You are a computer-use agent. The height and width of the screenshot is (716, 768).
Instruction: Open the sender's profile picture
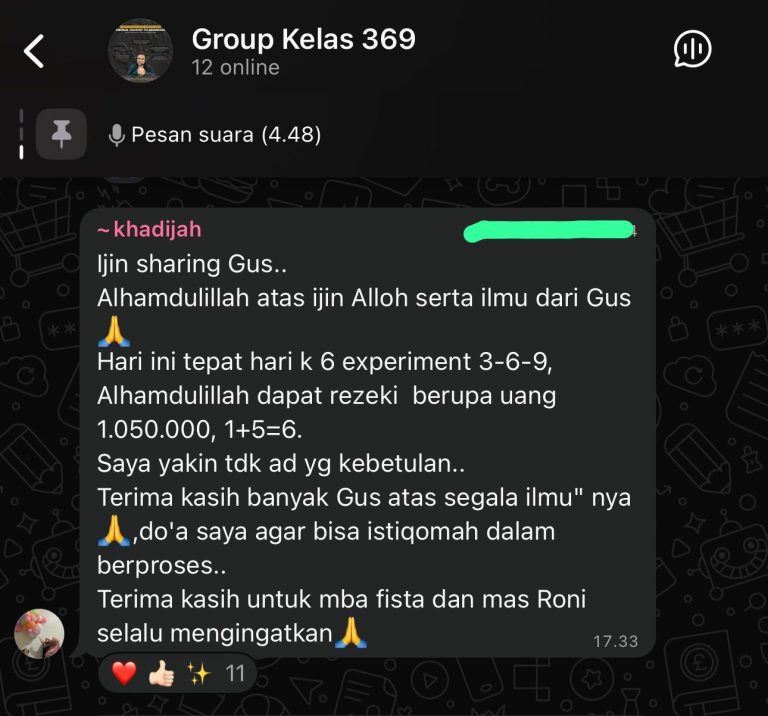40,633
